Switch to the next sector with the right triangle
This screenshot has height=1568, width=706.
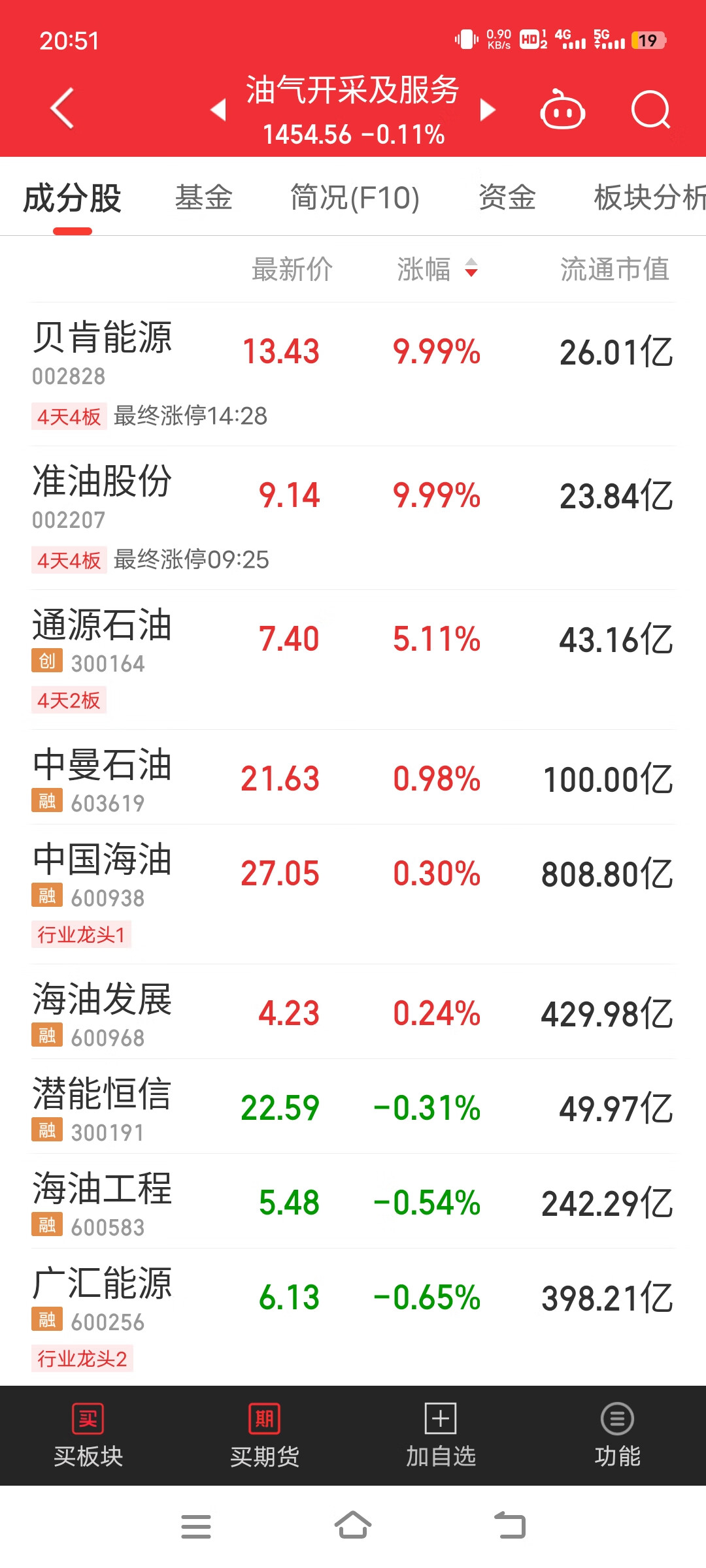[x=487, y=109]
